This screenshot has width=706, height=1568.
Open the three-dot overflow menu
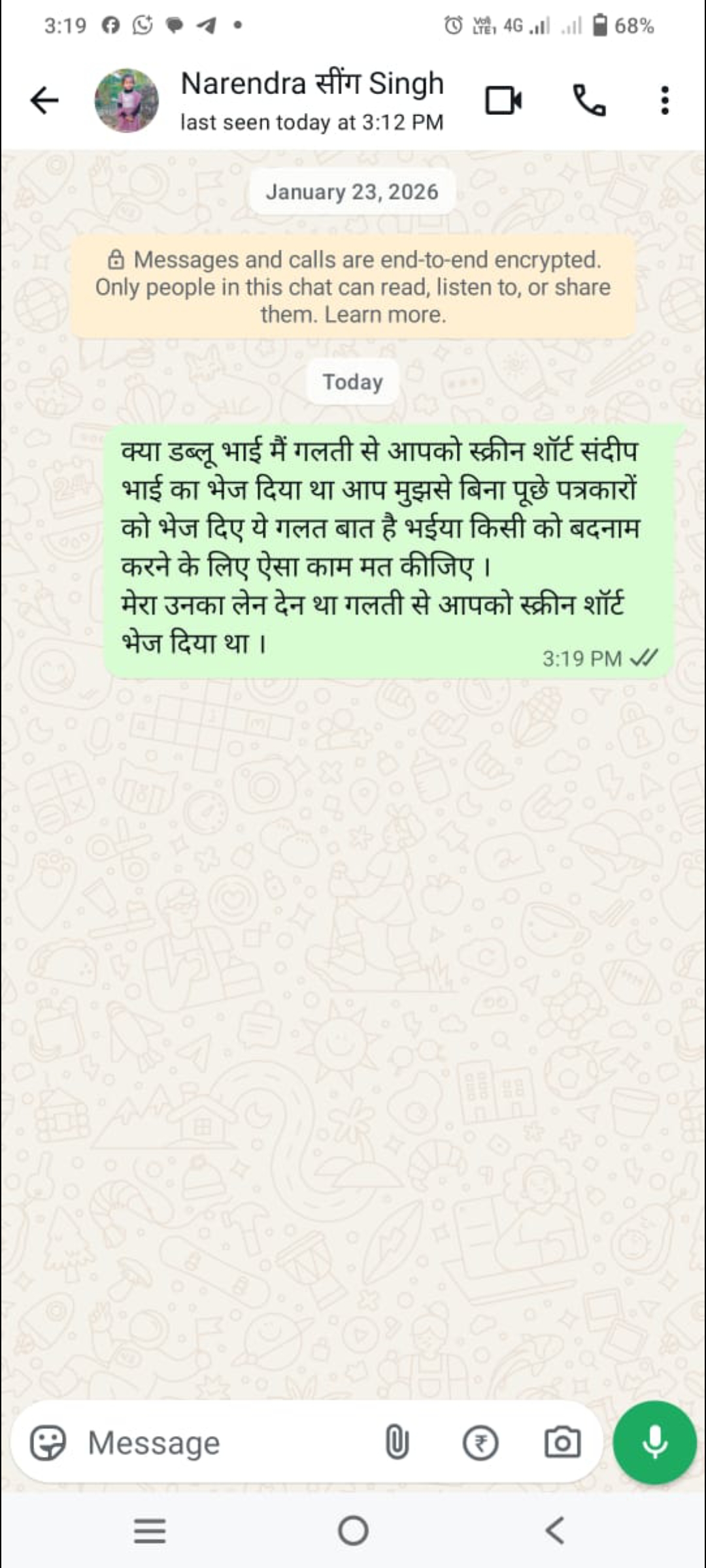tap(665, 101)
